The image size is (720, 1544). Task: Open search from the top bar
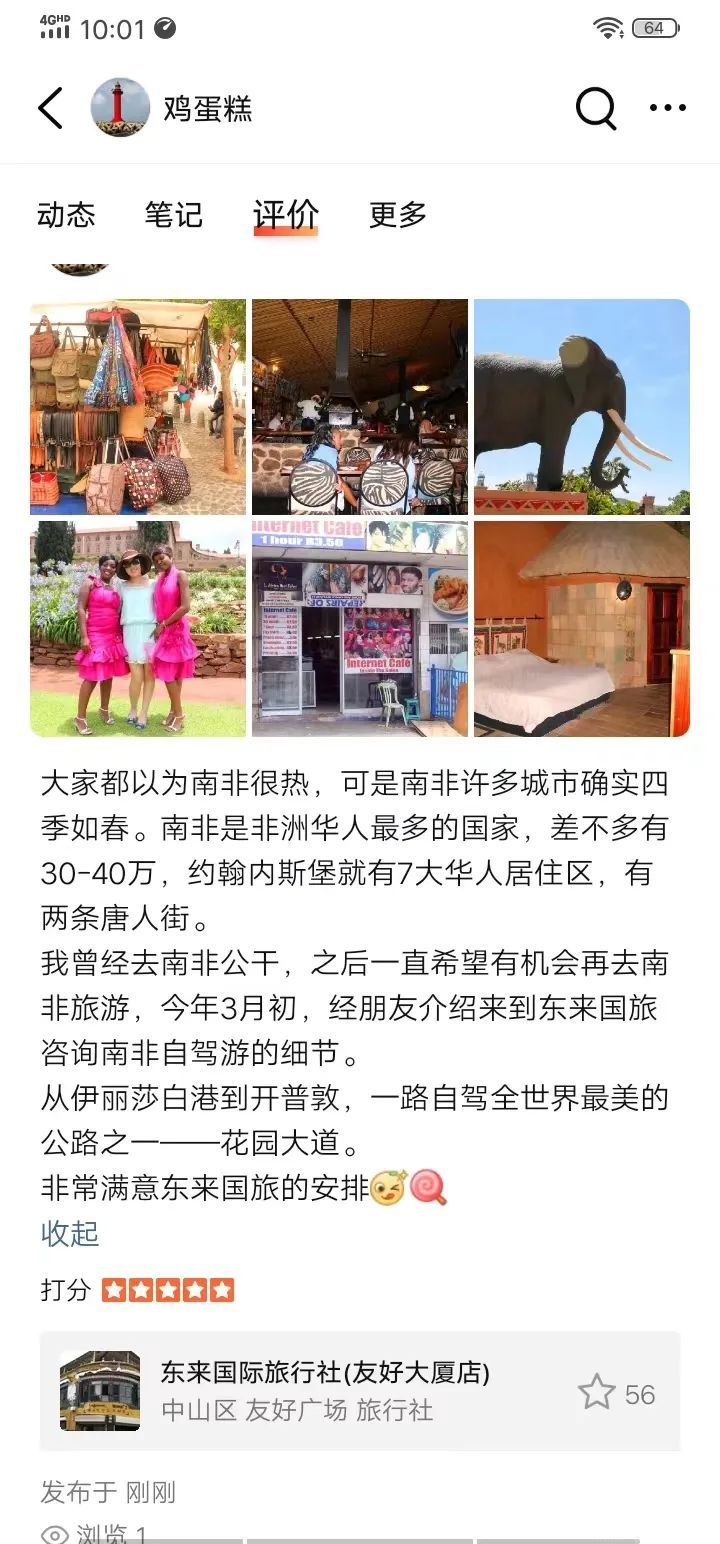595,108
